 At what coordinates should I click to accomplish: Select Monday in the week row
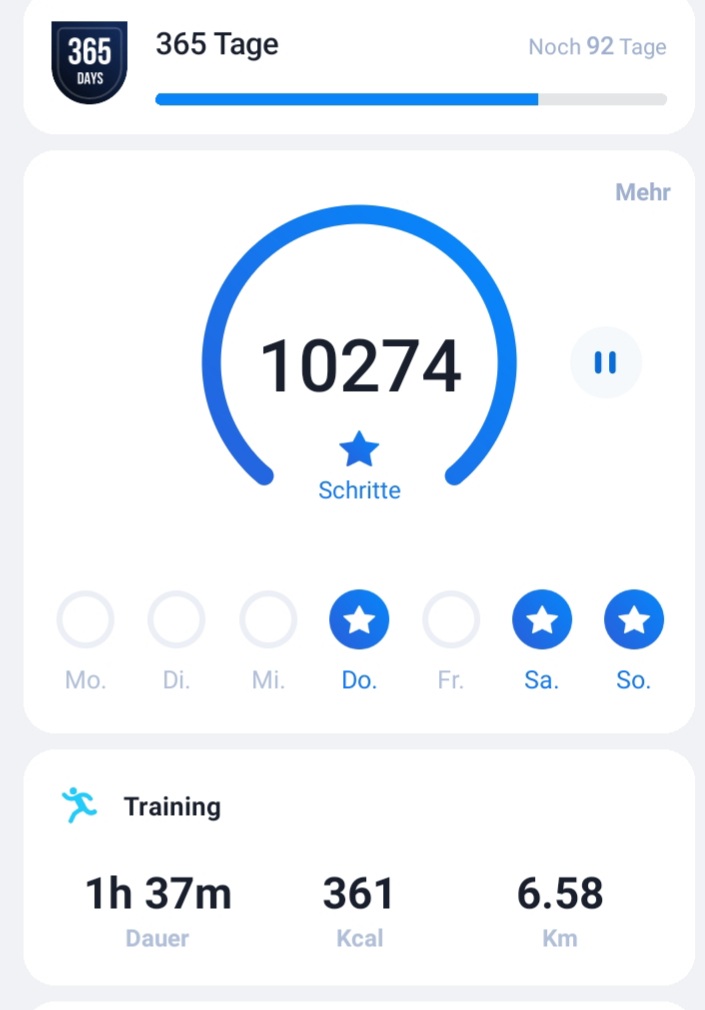pyautogui.click(x=85, y=620)
